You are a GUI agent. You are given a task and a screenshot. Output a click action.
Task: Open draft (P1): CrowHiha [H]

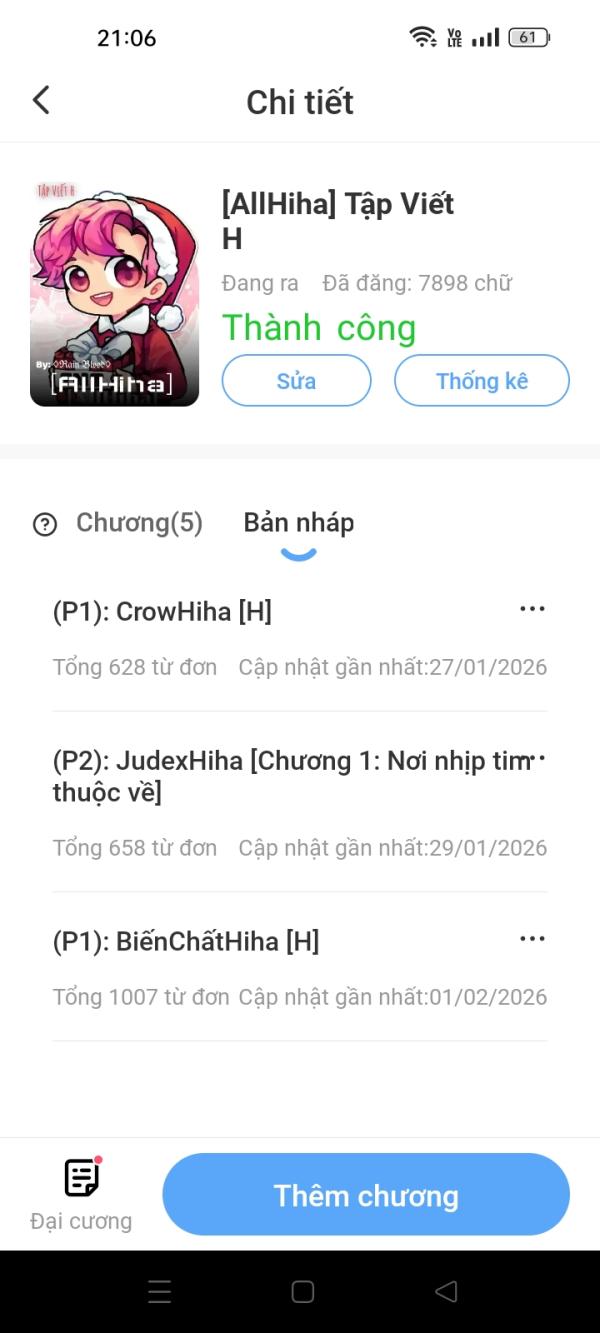point(162,612)
